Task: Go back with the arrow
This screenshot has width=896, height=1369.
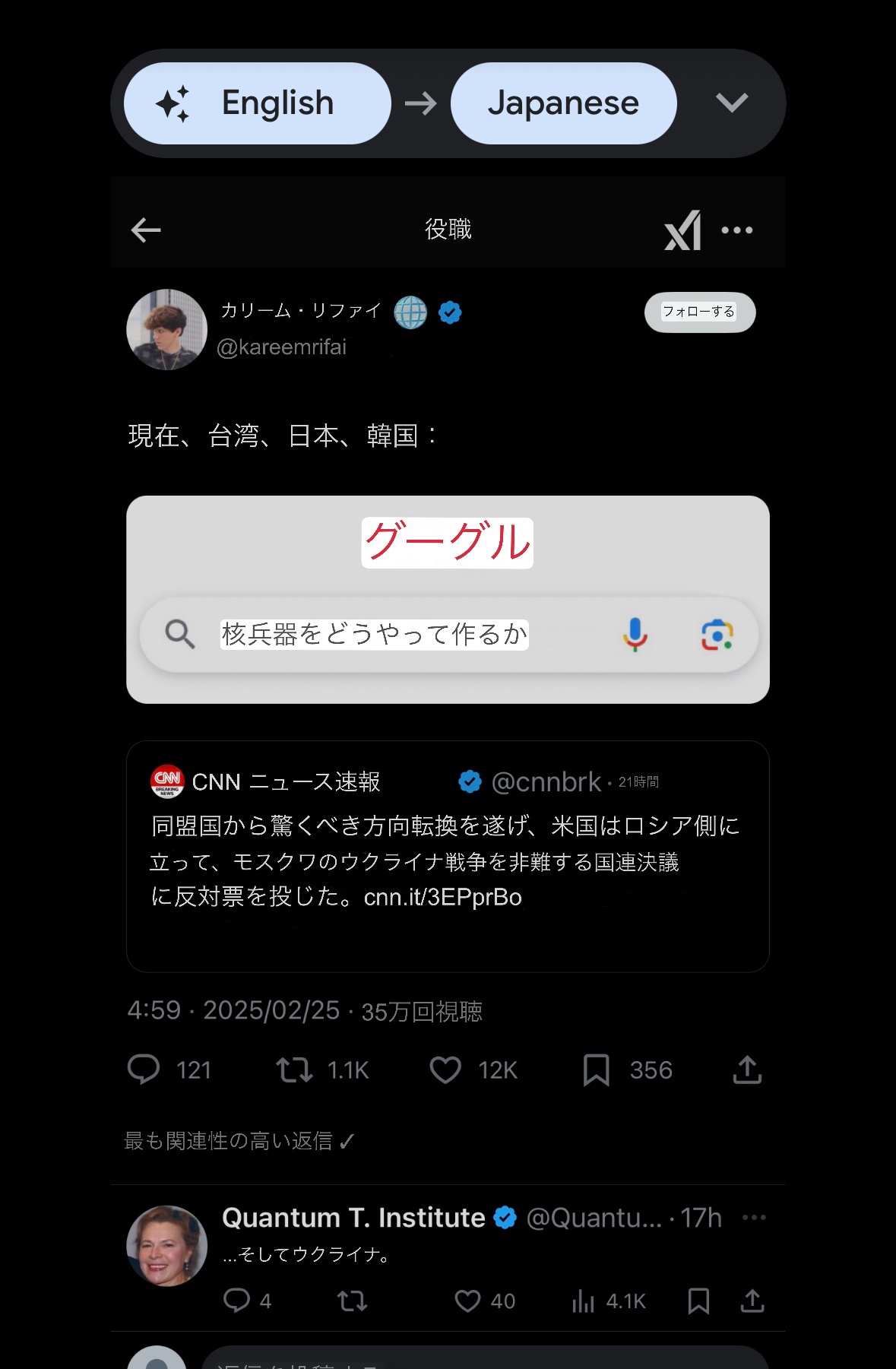Action: tap(146, 230)
